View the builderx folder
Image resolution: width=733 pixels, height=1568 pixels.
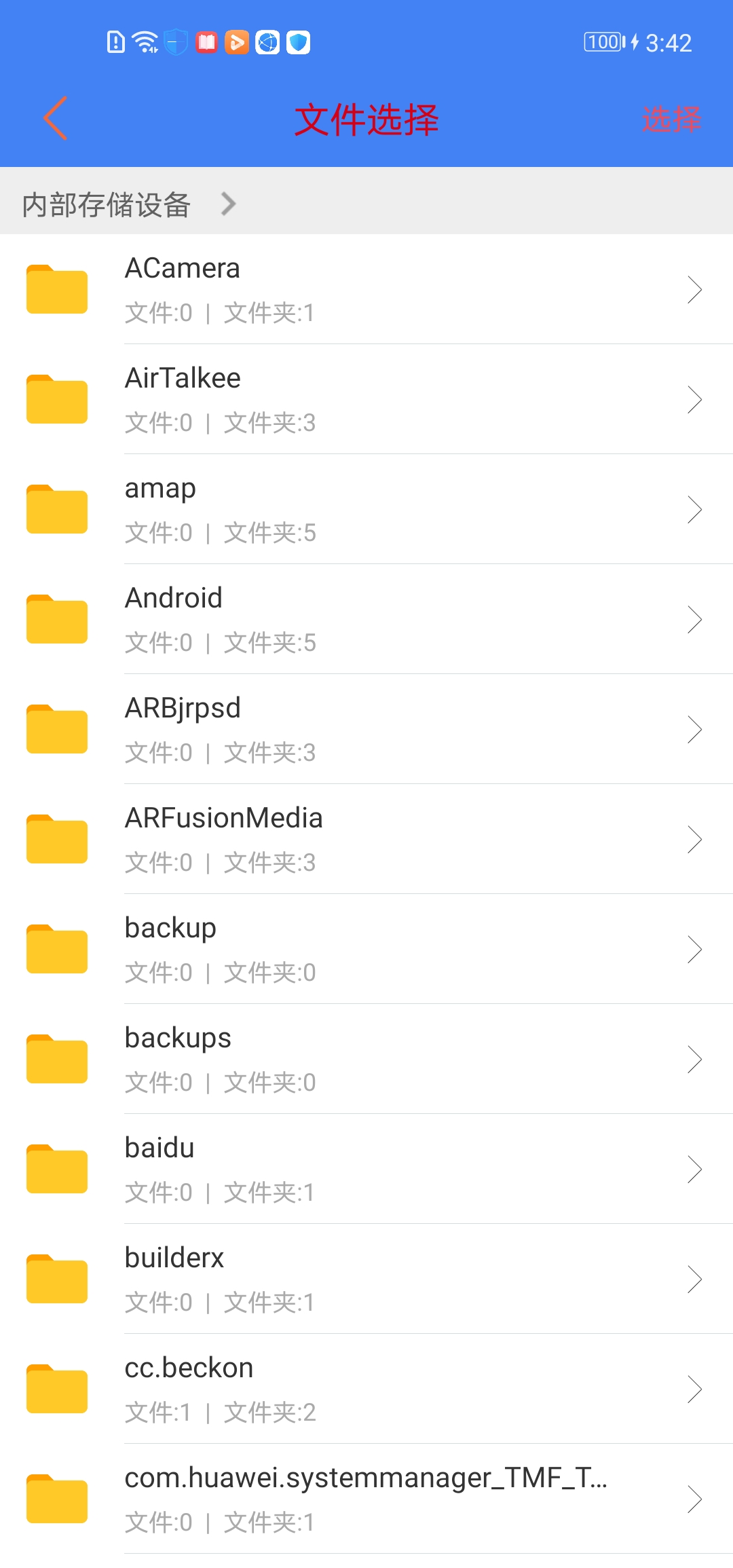point(366,1280)
